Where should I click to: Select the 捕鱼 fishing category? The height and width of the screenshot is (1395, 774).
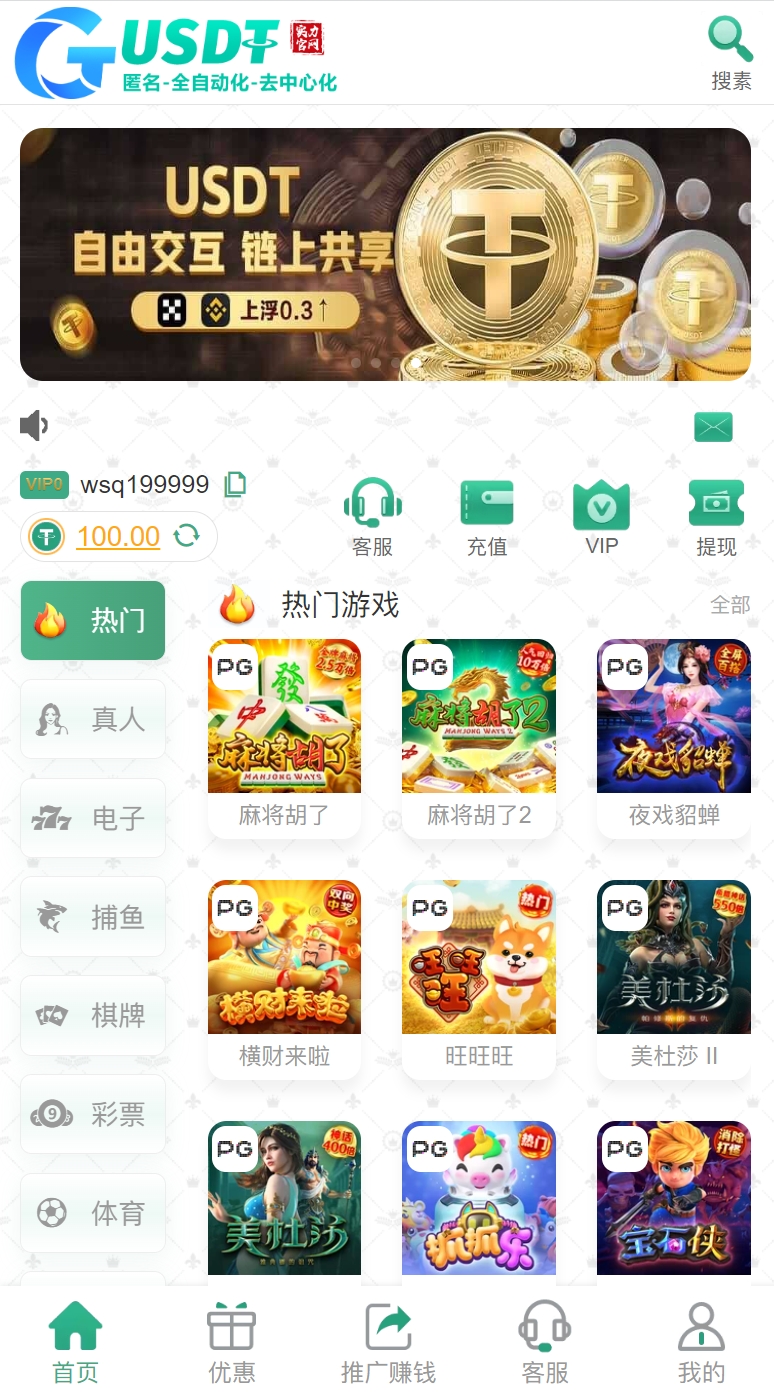(93, 917)
